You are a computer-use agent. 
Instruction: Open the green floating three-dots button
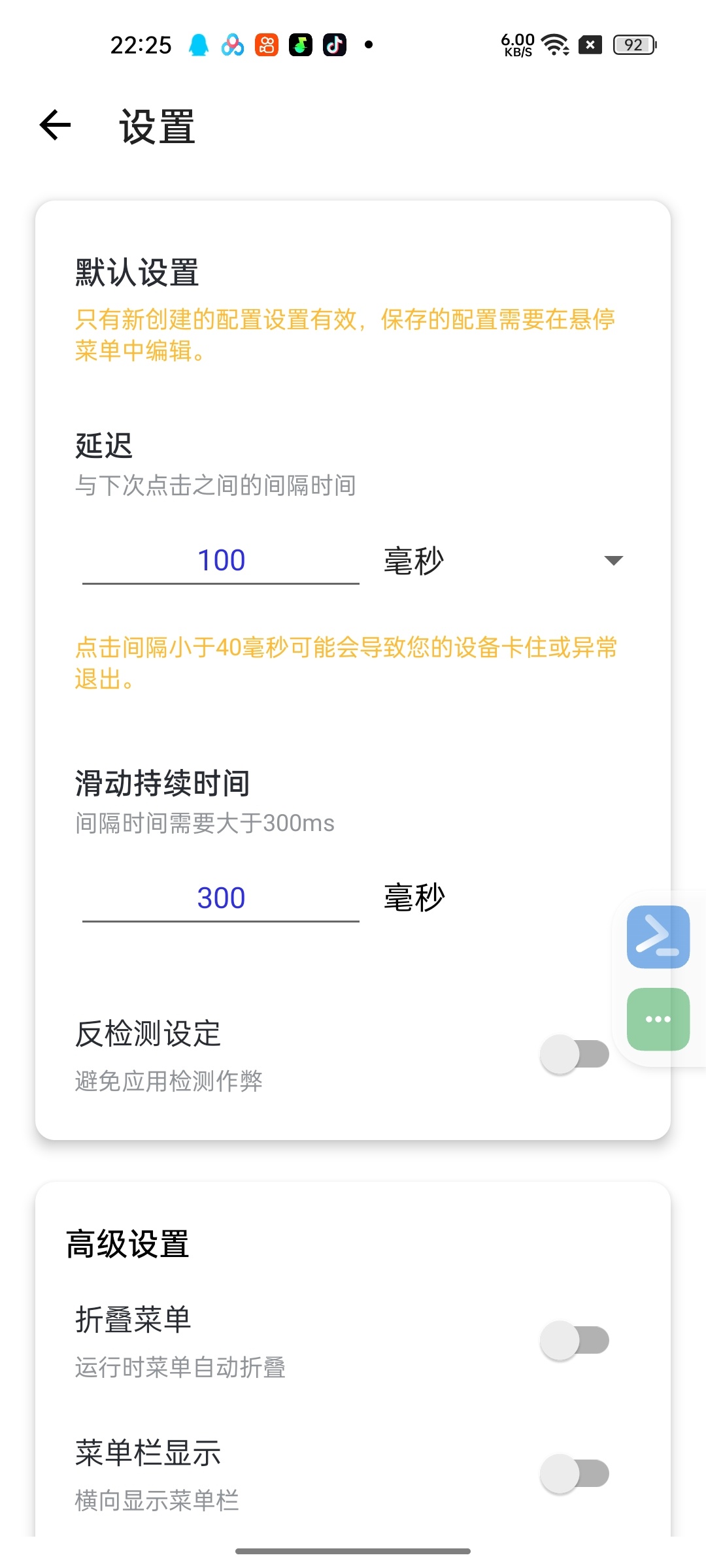pyautogui.click(x=658, y=1019)
